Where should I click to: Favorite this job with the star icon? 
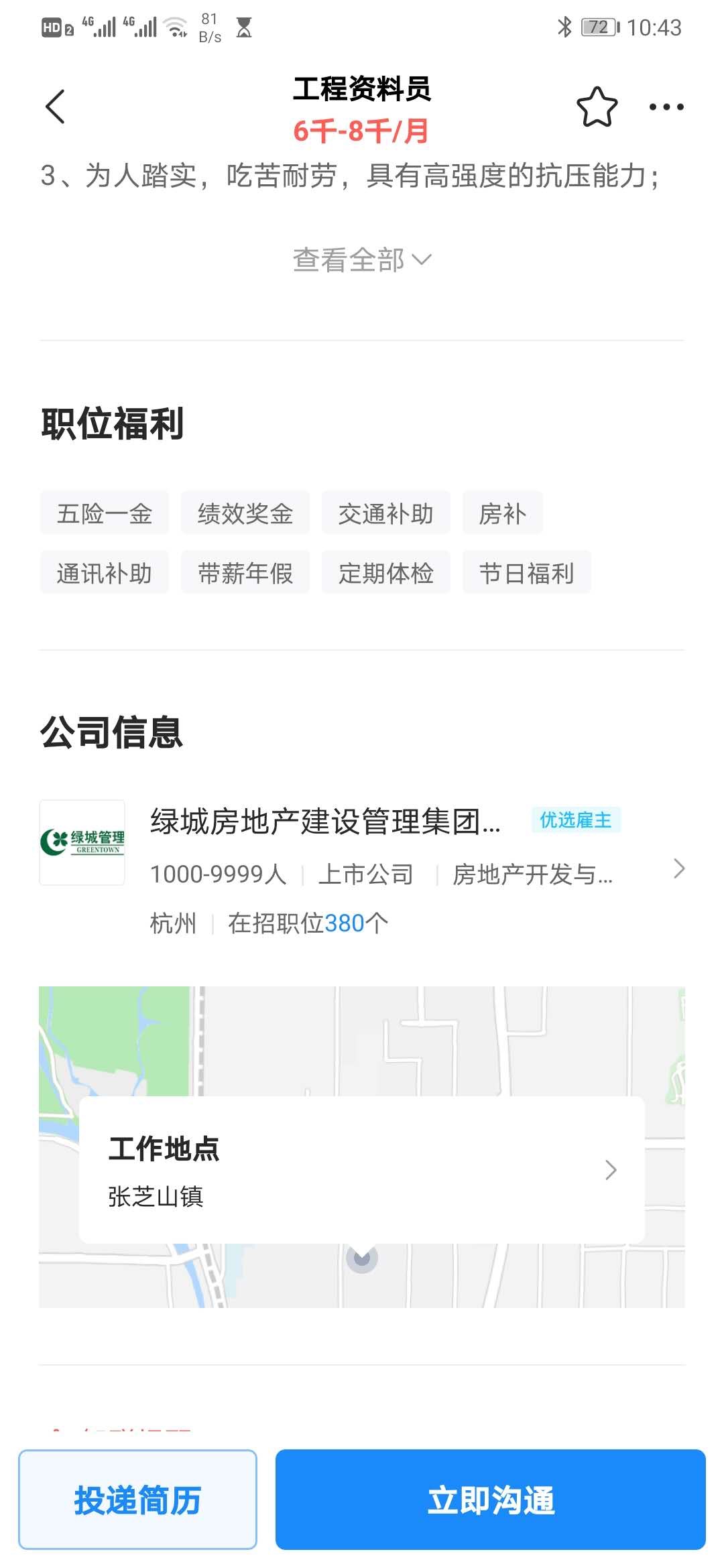click(597, 107)
